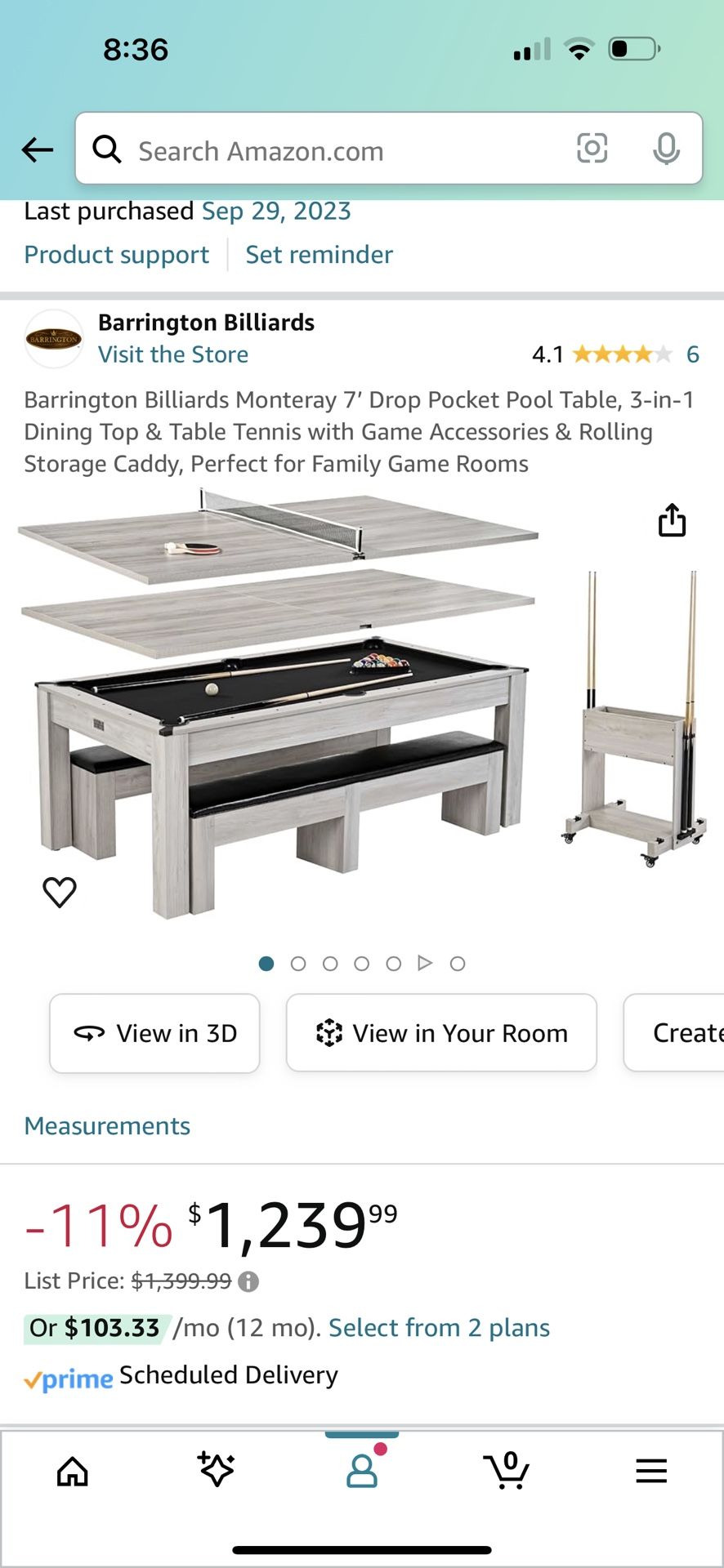
Task: Open the Measurements link
Action: [x=106, y=1125]
